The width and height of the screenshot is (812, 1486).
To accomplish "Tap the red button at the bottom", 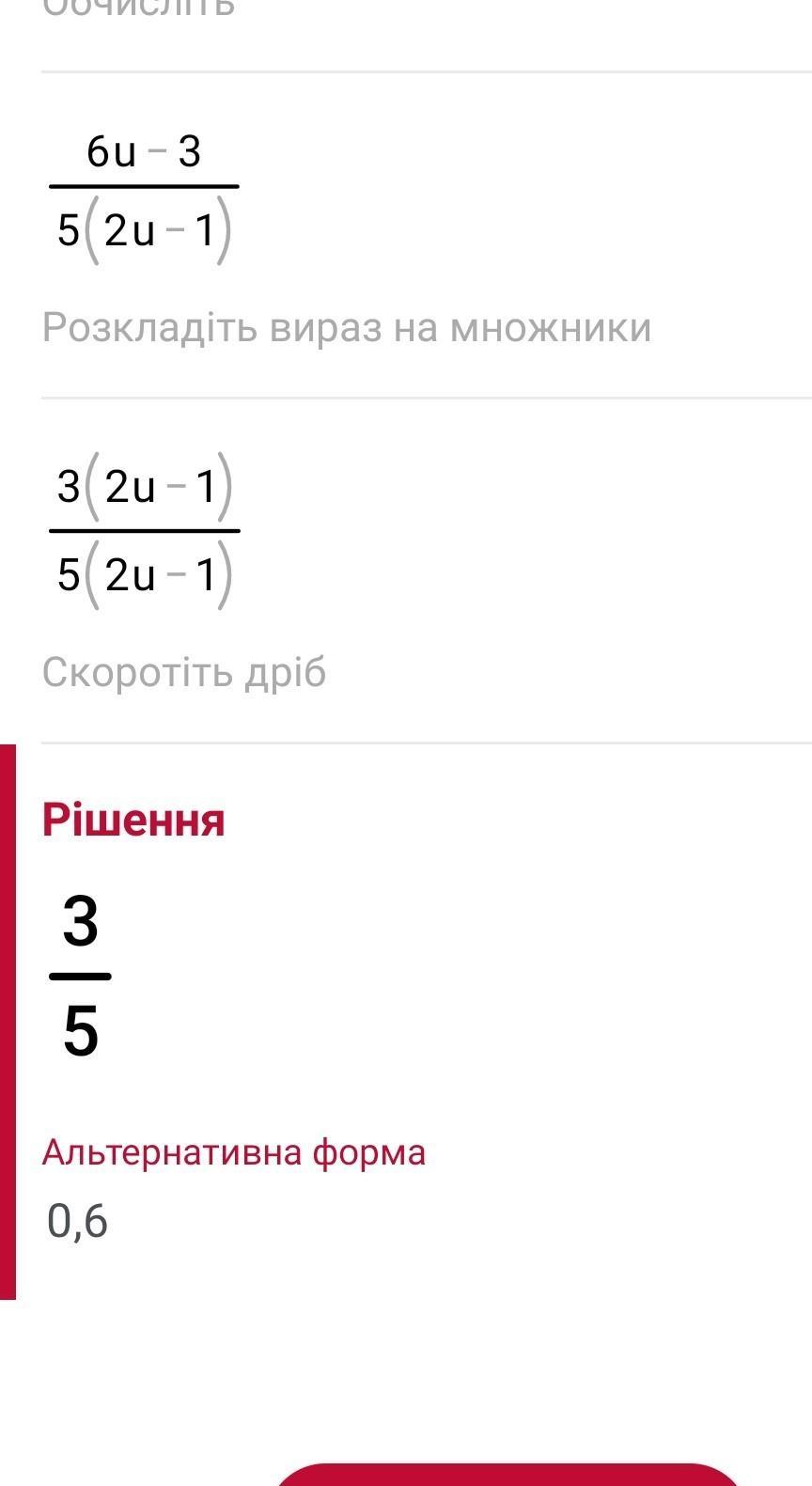I will click(x=508, y=1474).
